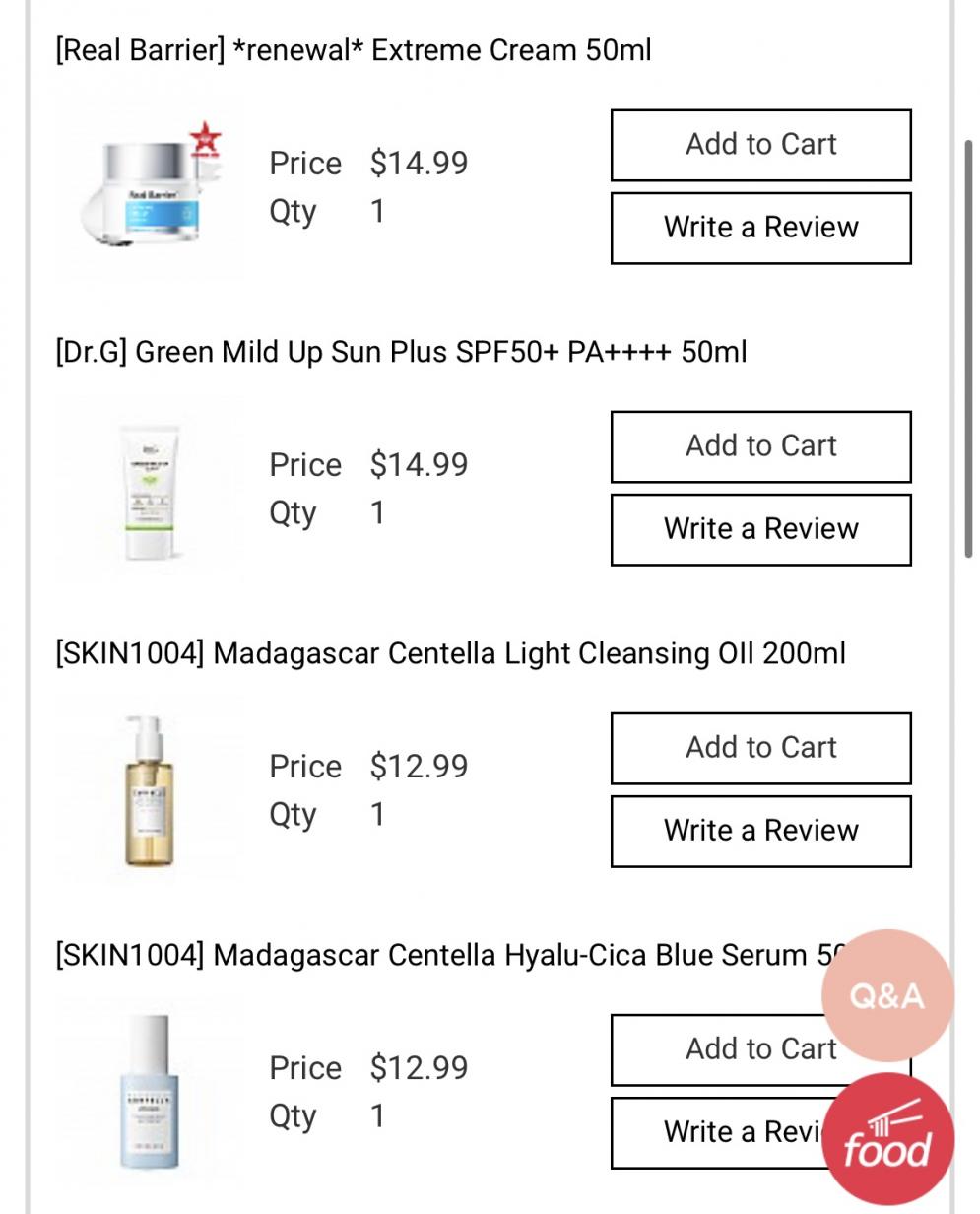Open the Q&A floating button
The width and height of the screenshot is (980, 1214).
887,995
